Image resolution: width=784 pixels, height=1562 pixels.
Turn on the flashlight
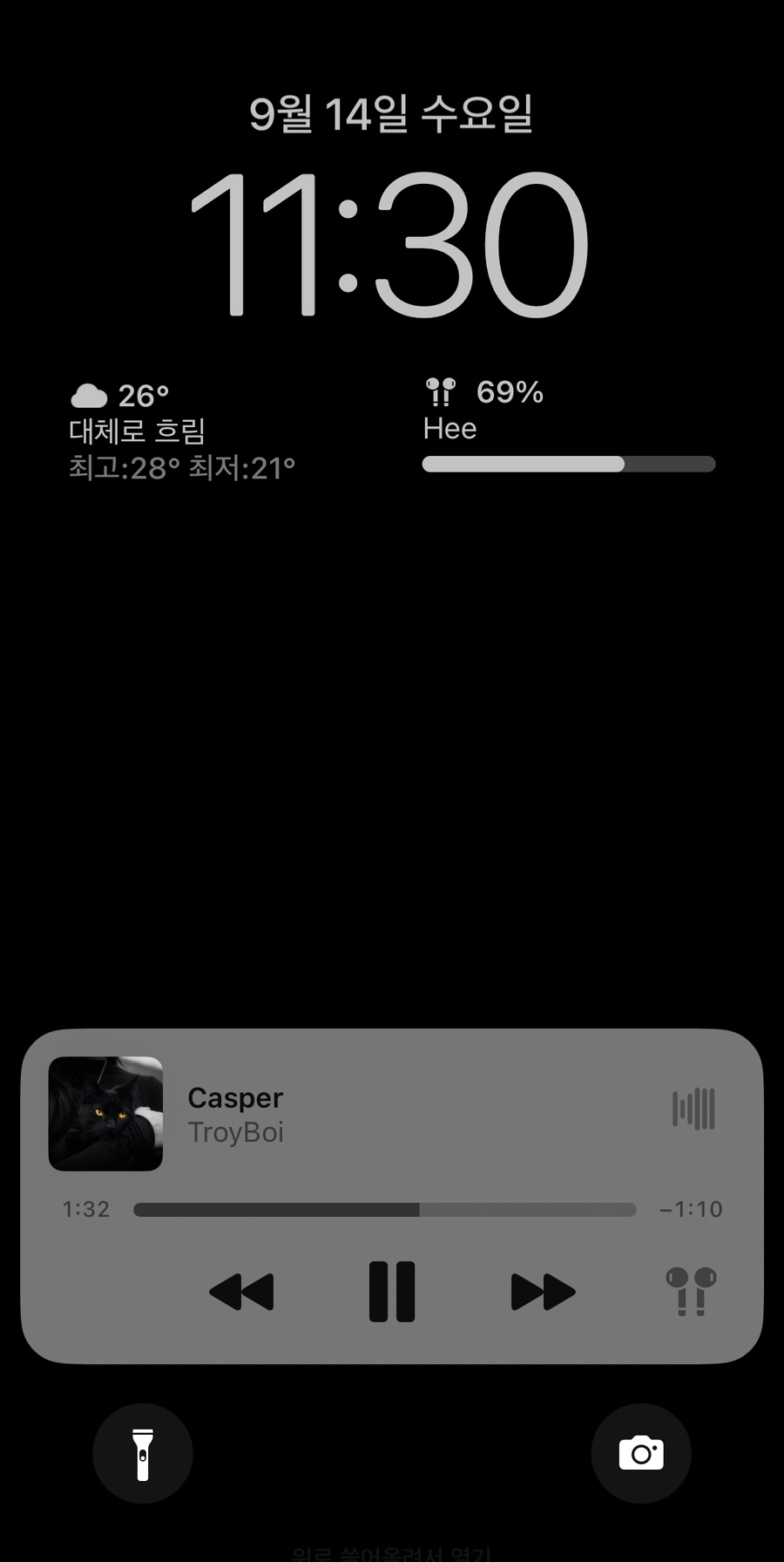[143, 1453]
